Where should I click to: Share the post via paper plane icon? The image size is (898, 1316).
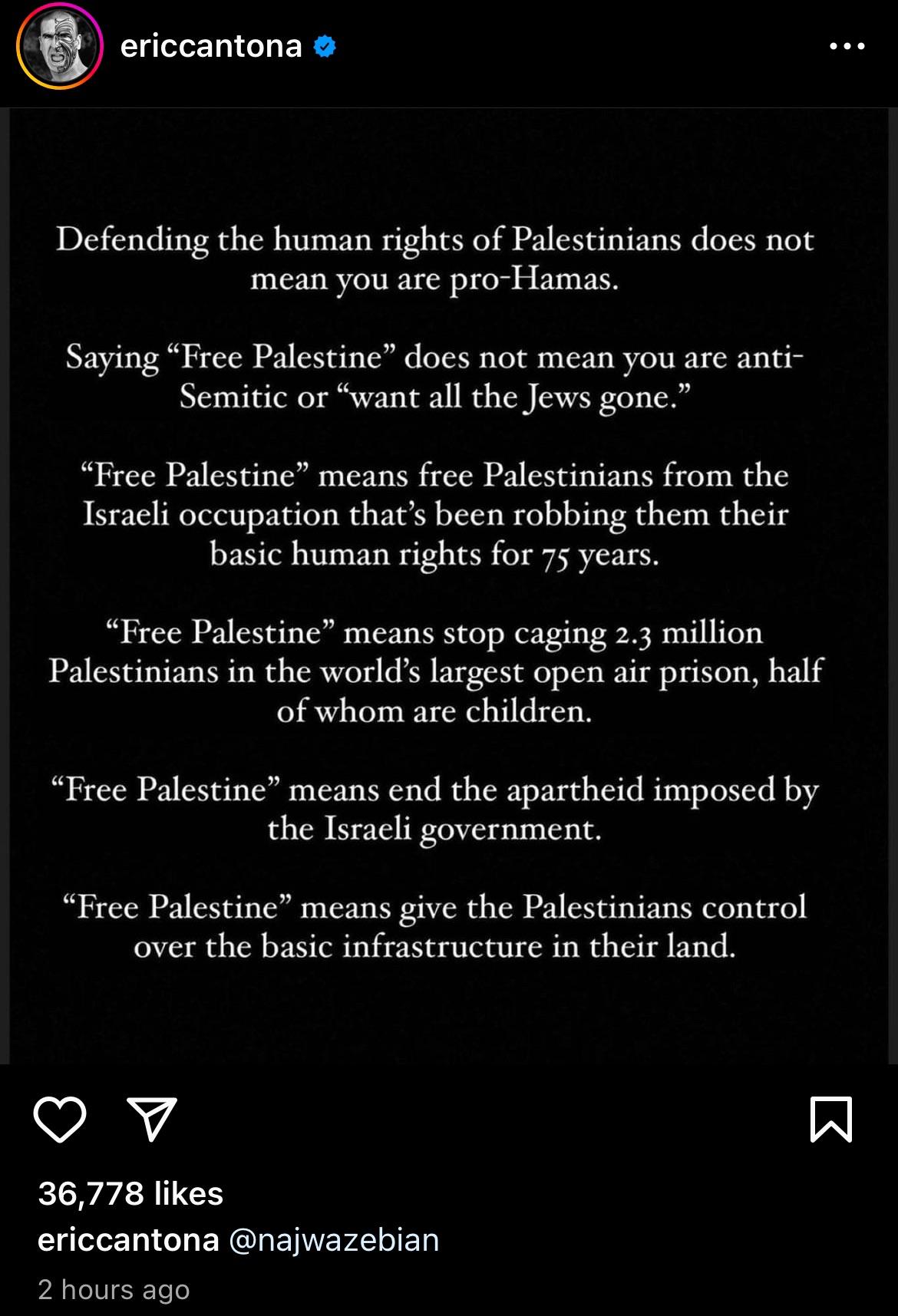152,1120
